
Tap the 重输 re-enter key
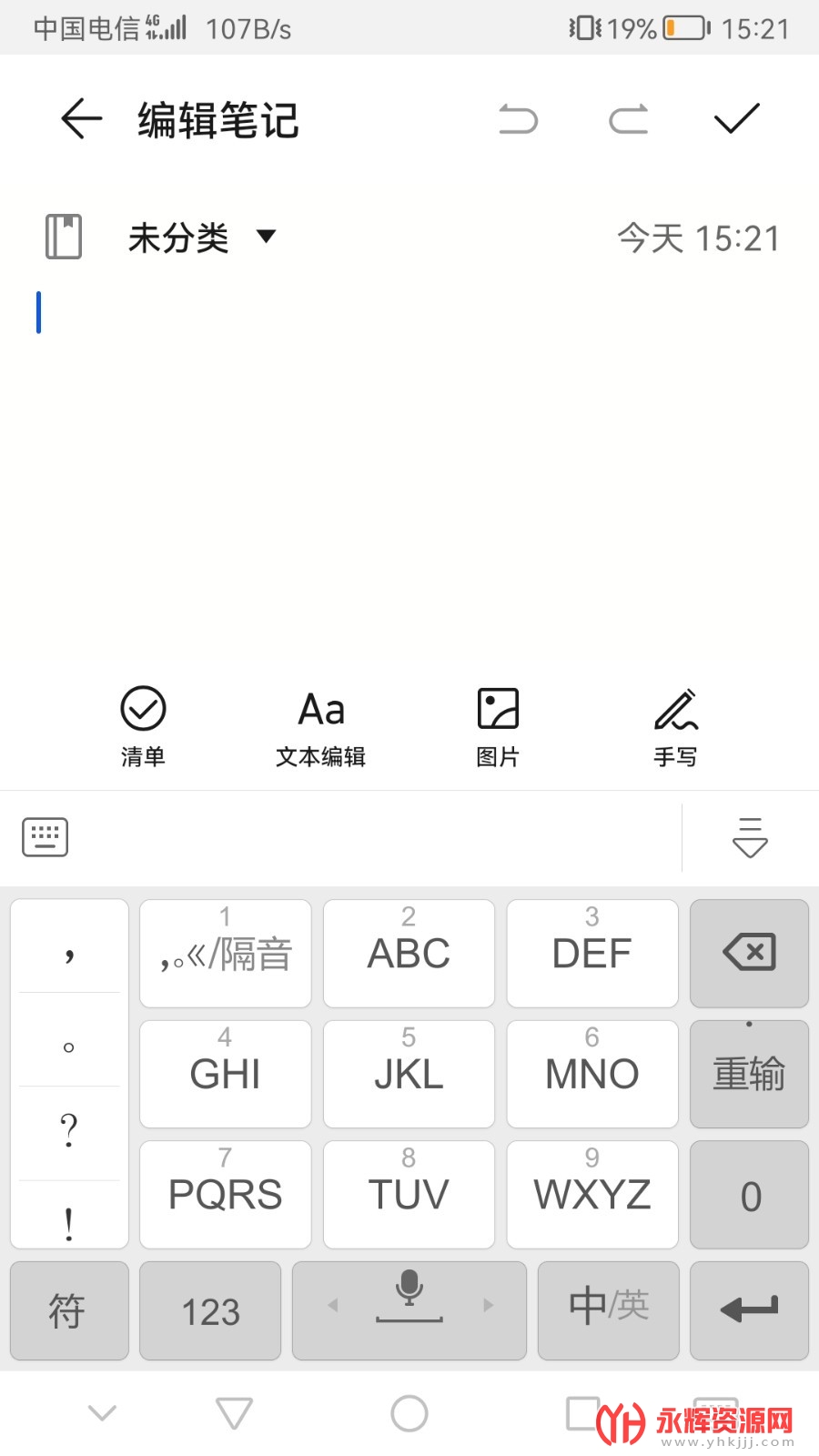coord(749,1074)
